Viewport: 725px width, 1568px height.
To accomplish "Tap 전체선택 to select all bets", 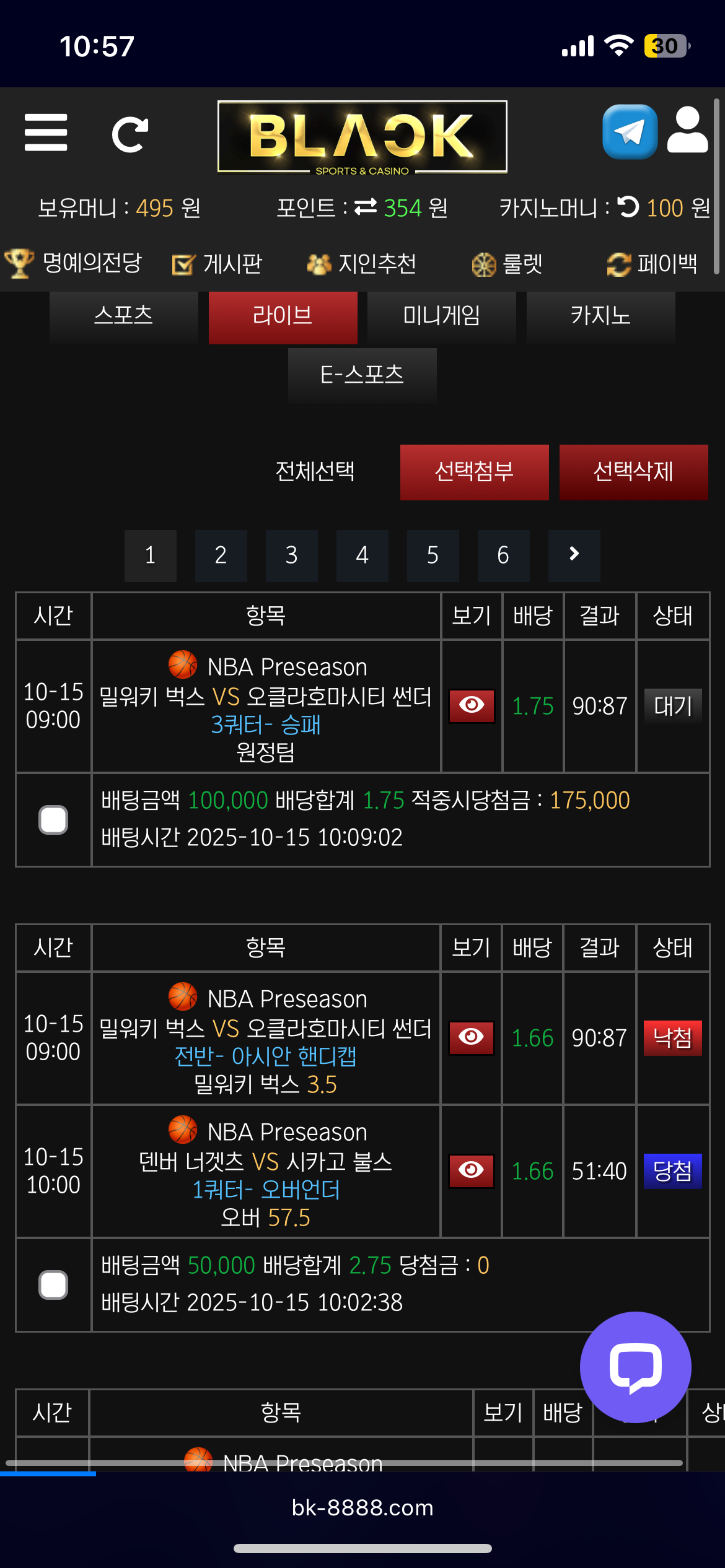I will coord(315,472).
